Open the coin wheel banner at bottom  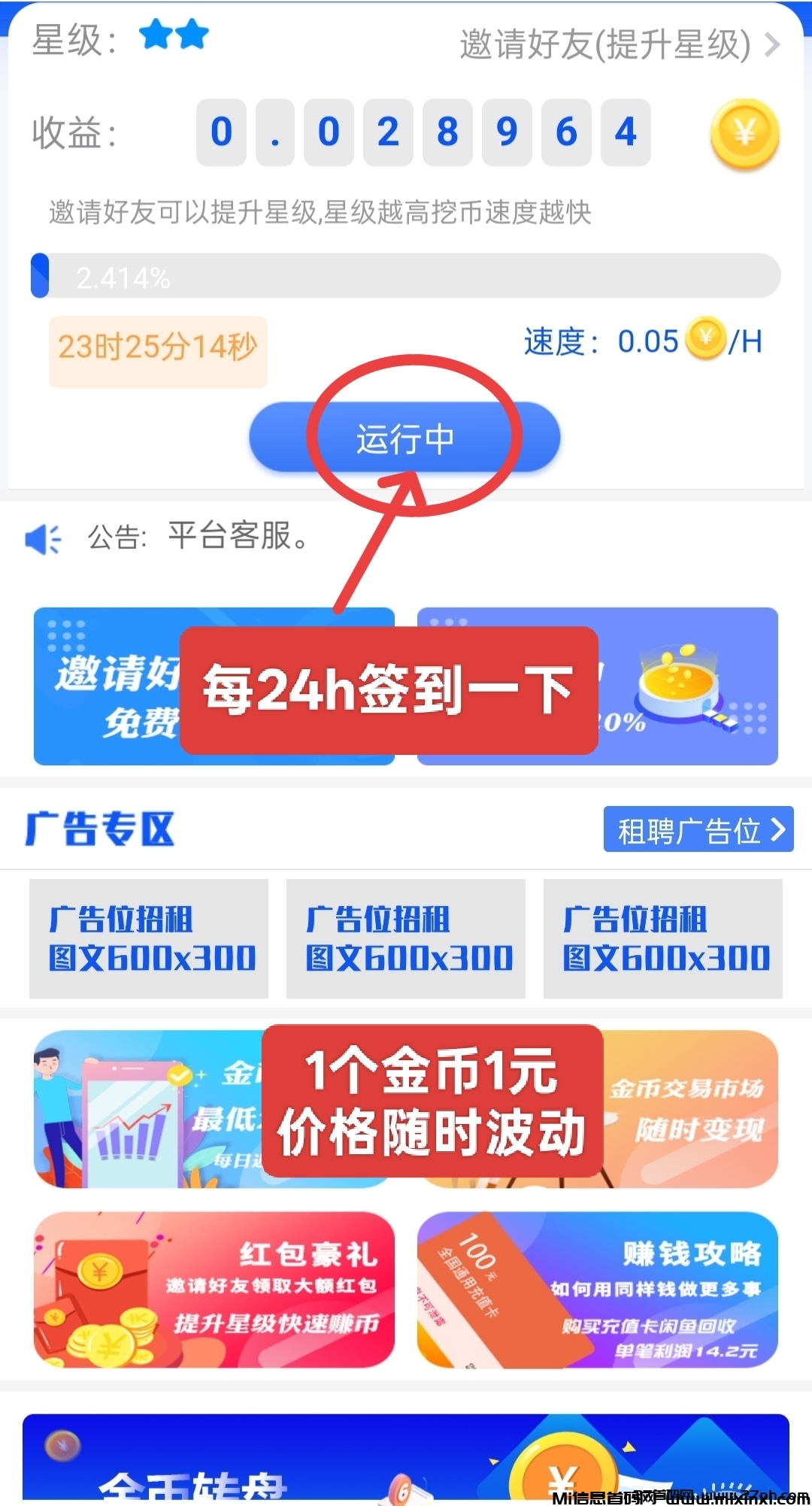tap(406, 1459)
